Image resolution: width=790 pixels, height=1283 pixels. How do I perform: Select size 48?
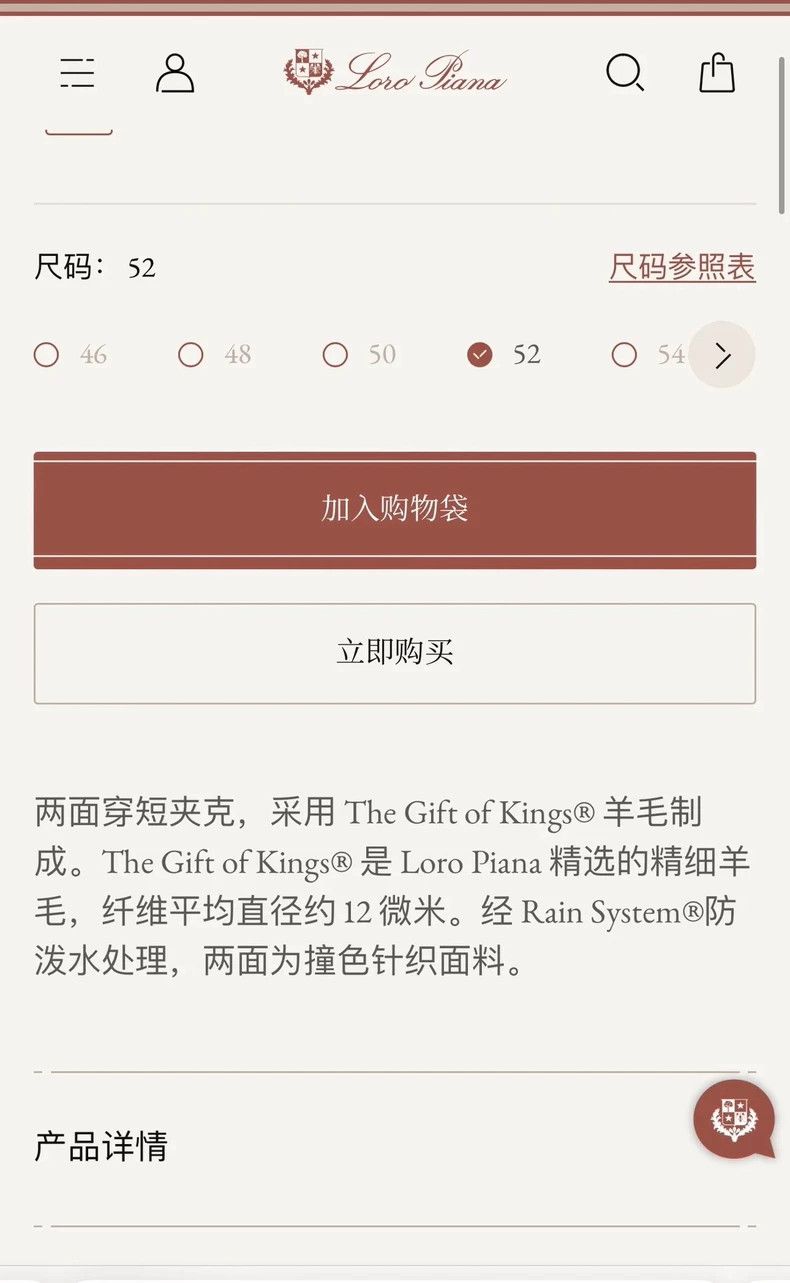tap(215, 355)
